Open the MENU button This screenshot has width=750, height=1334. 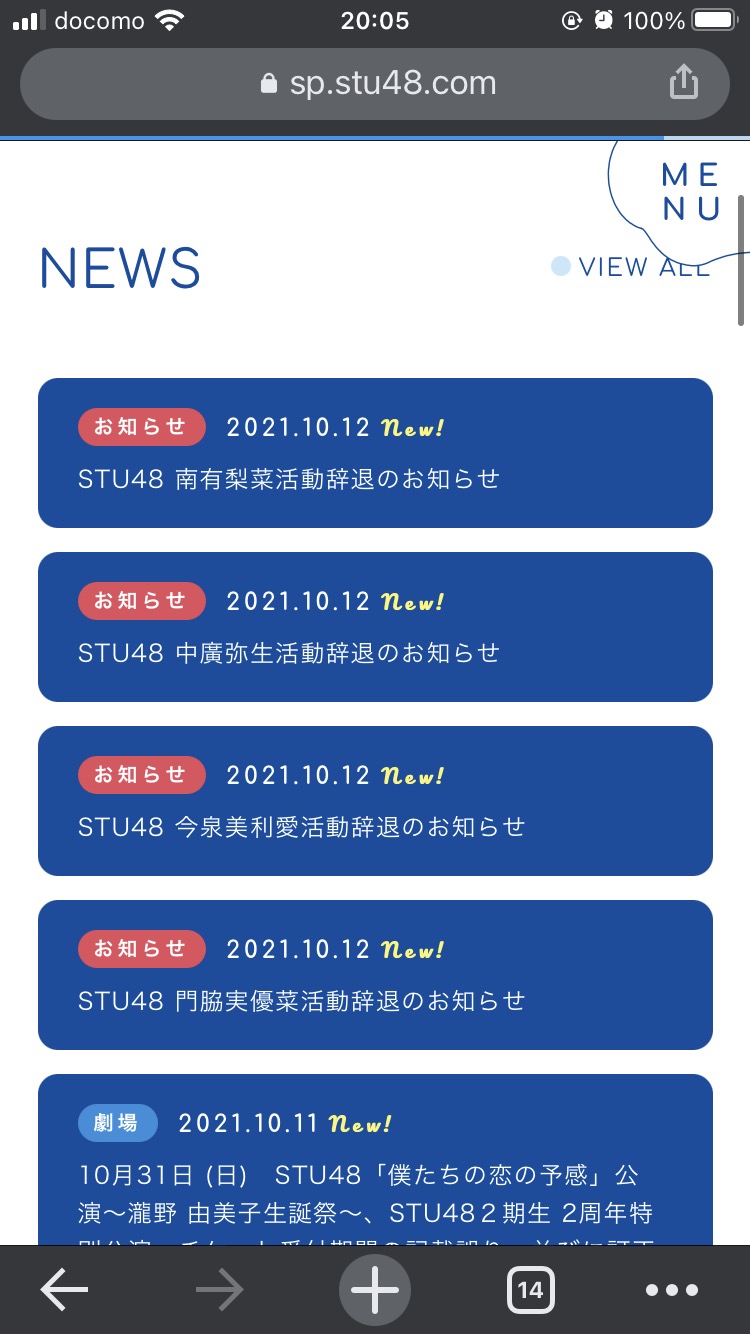(x=690, y=192)
